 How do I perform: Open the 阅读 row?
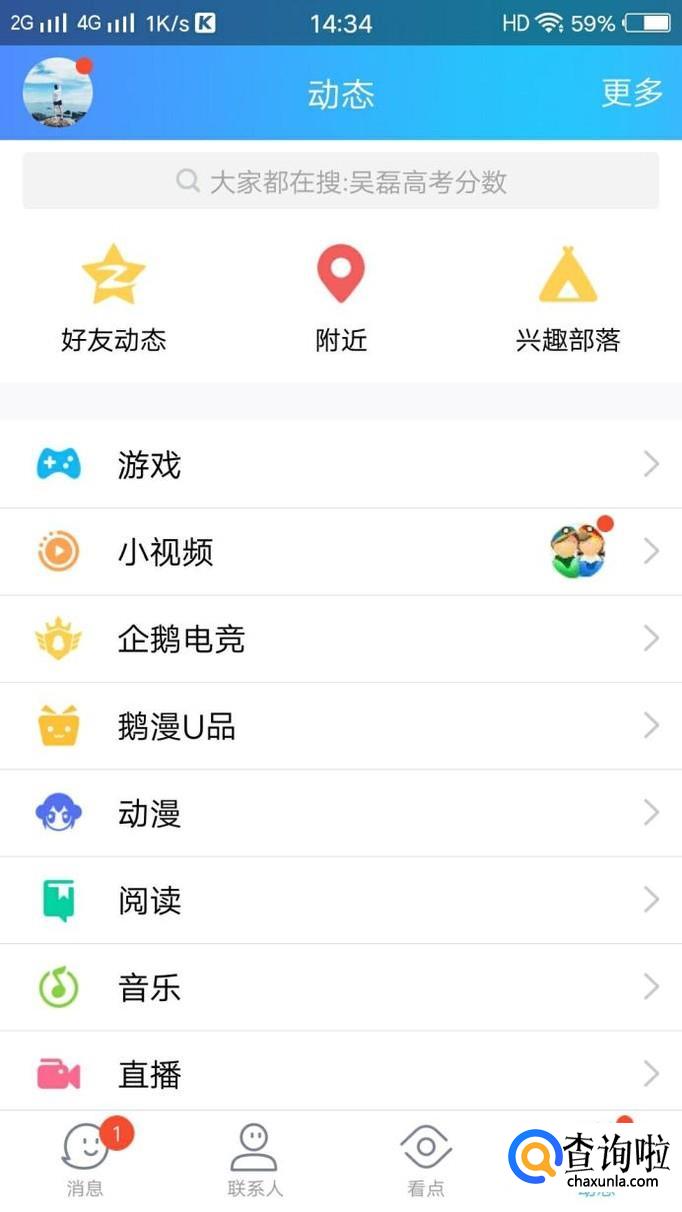[x=341, y=900]
